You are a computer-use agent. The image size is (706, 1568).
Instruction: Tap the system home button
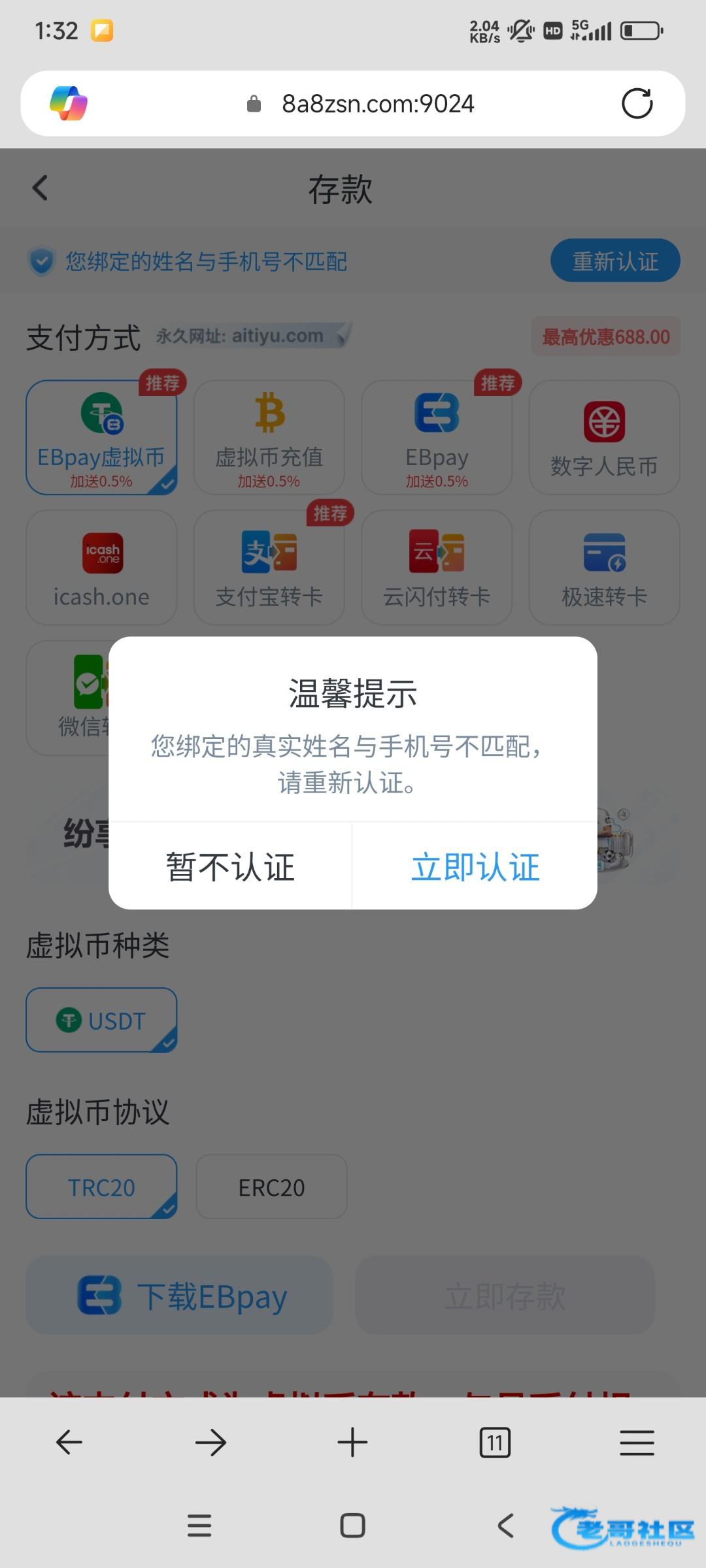(x=352, y=1526)
